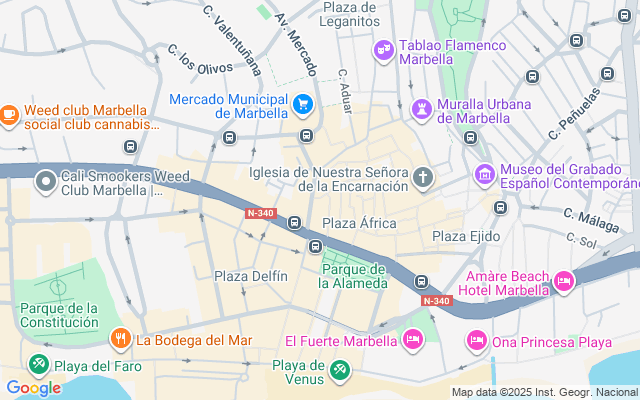This screenshot has height=400, width=640.
Task: Open Mercado Municipal de Marbella marker
Action: 303,103
